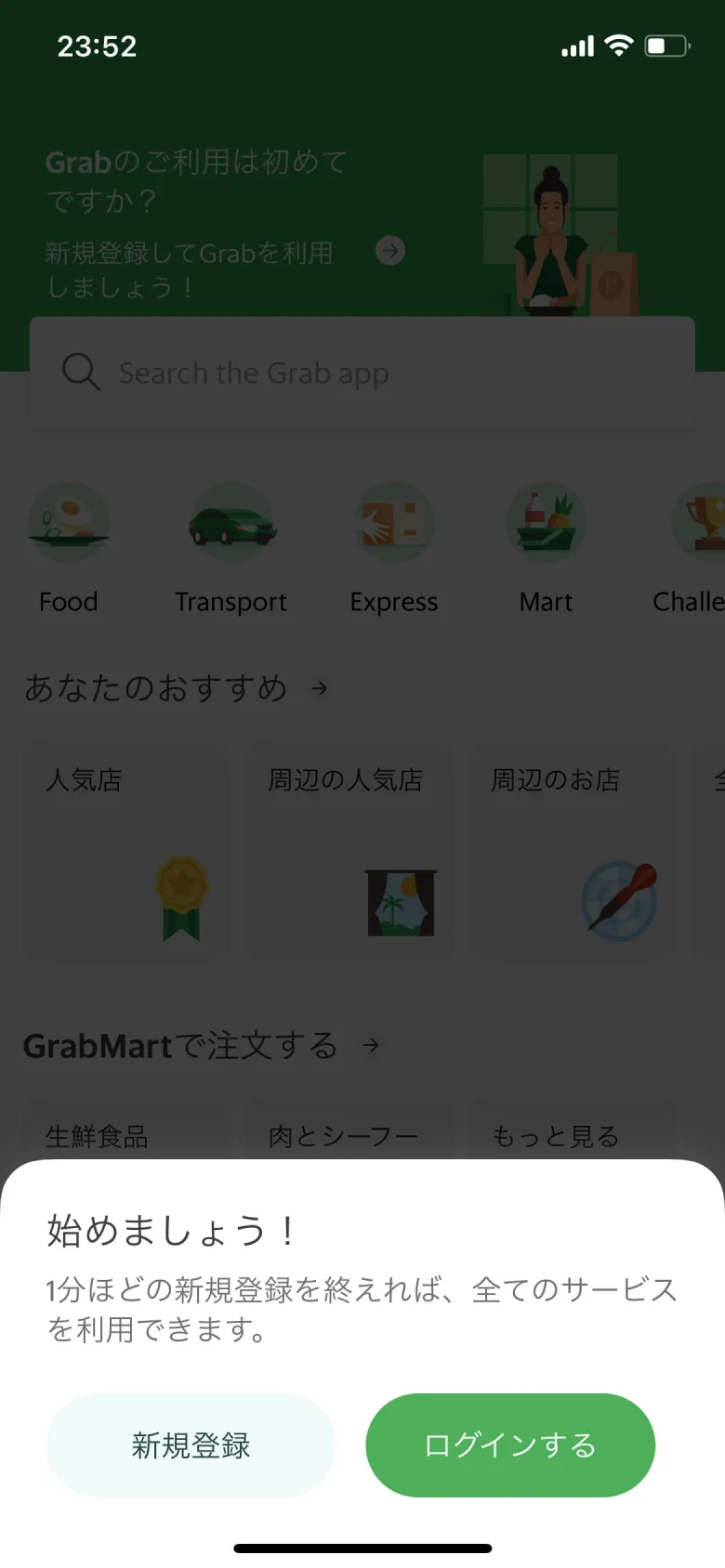This screenshot has height=1568, width=725.
Task: Tap the signup banner arrow button
Action: coord(390,251)
